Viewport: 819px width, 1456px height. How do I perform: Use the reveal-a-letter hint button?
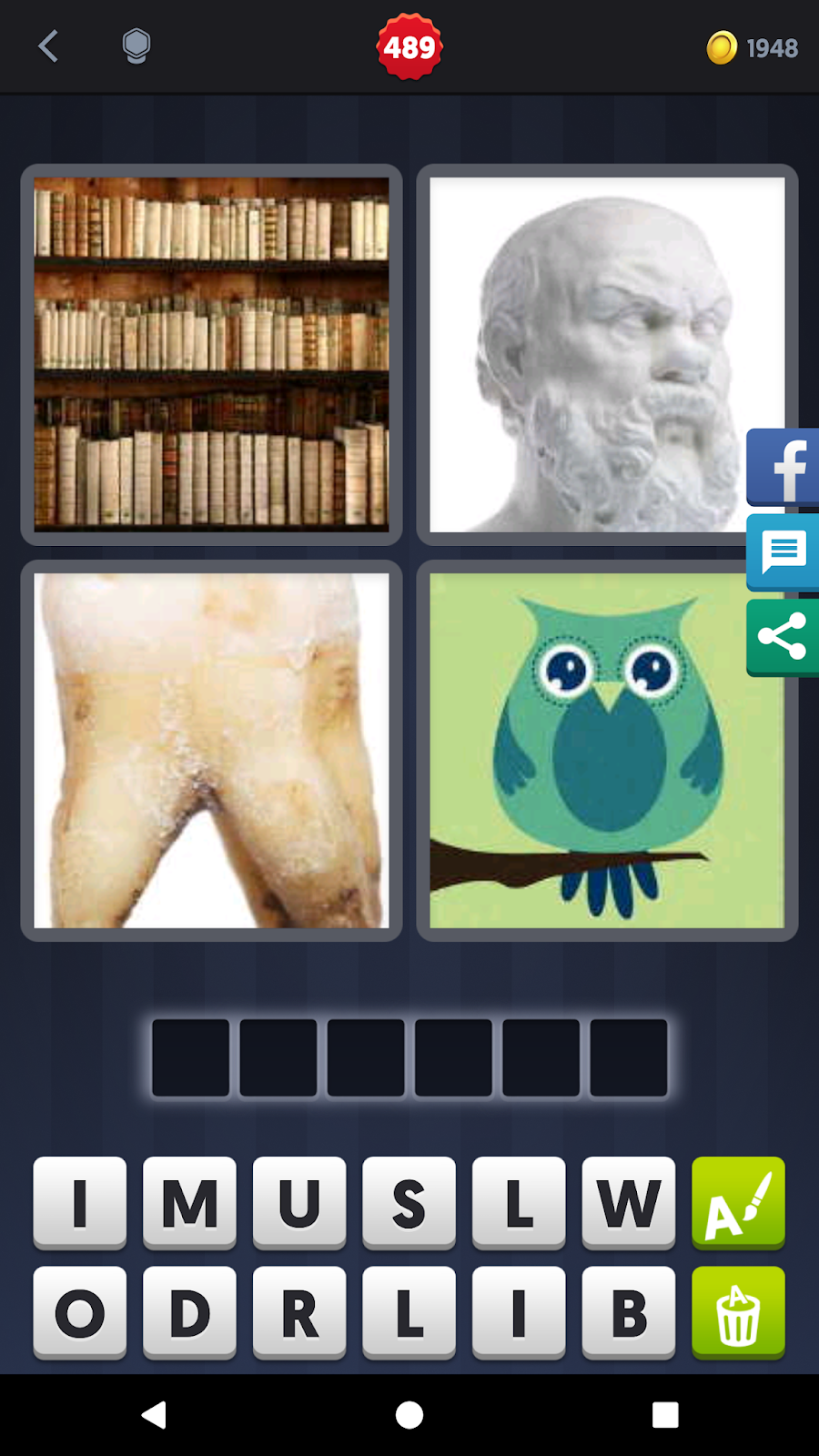tap(738, 1202)
